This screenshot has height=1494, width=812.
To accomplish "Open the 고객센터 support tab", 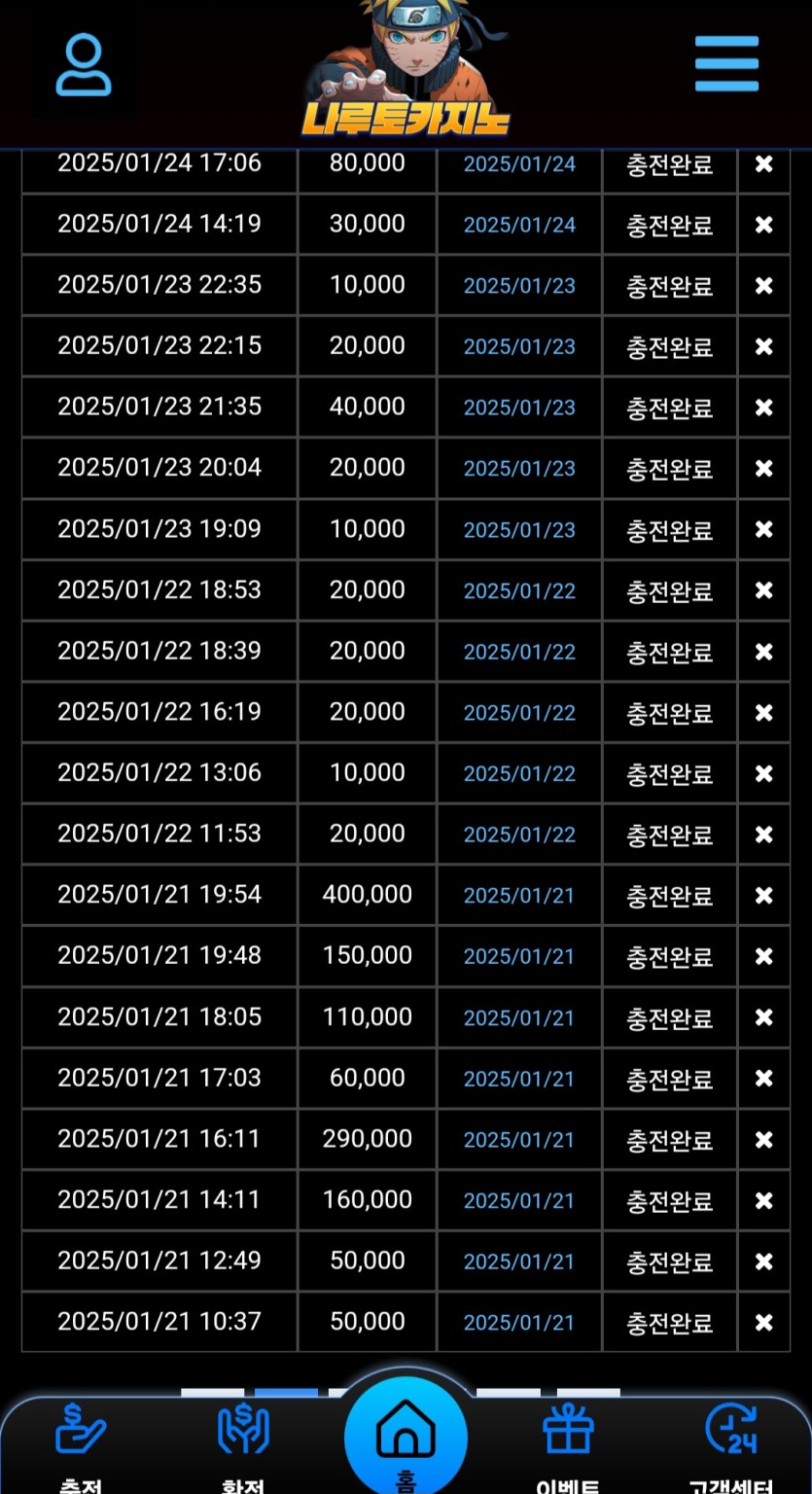I will (x=730, y=1444).
